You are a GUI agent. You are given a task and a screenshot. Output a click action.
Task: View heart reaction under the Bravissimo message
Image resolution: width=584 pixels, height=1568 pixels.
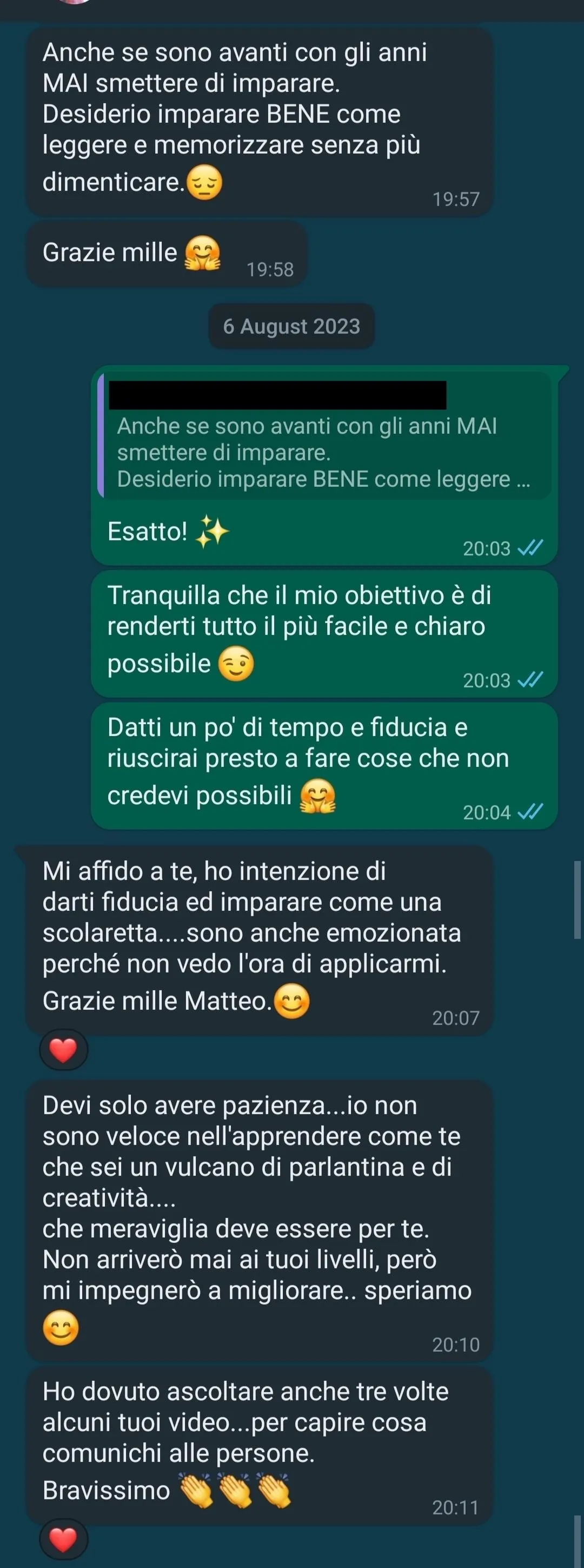tap(63, 1540)
